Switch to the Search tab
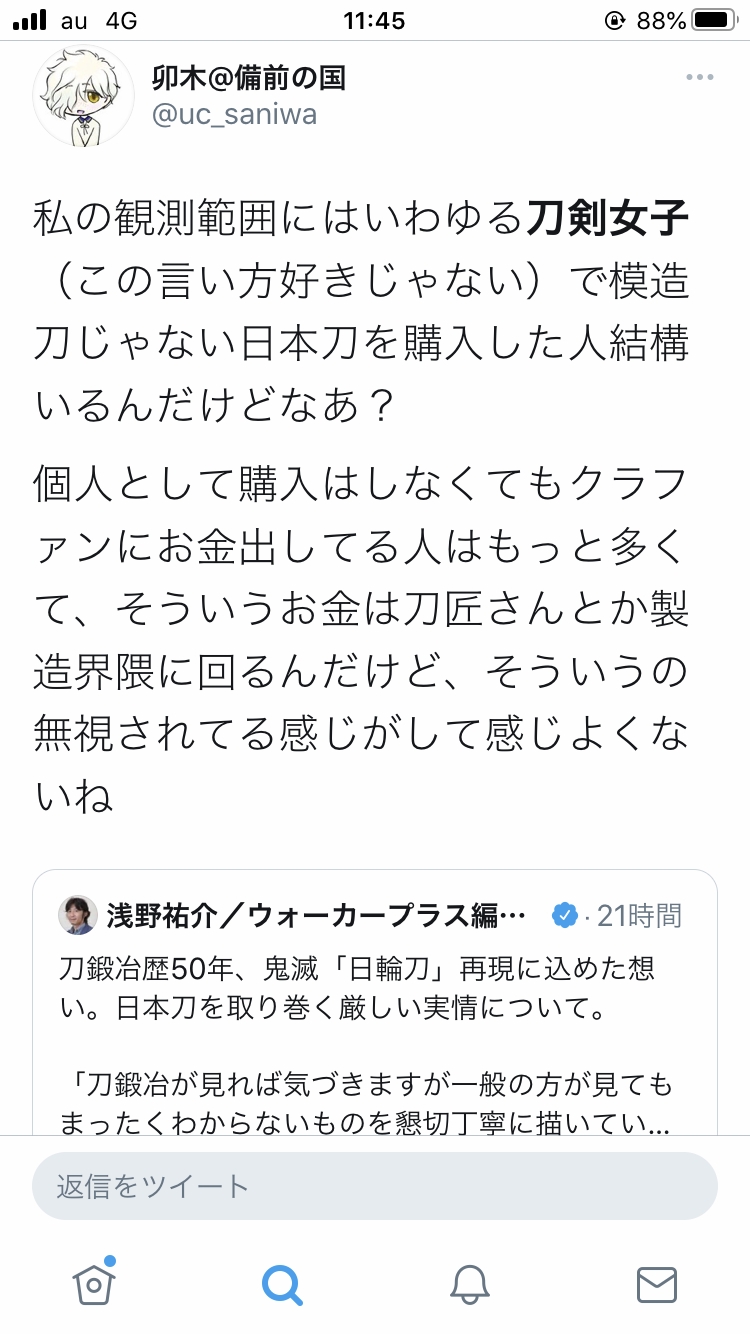Image resolution: width=750 pixels, height=1334 pixels. click(281, 1284)
